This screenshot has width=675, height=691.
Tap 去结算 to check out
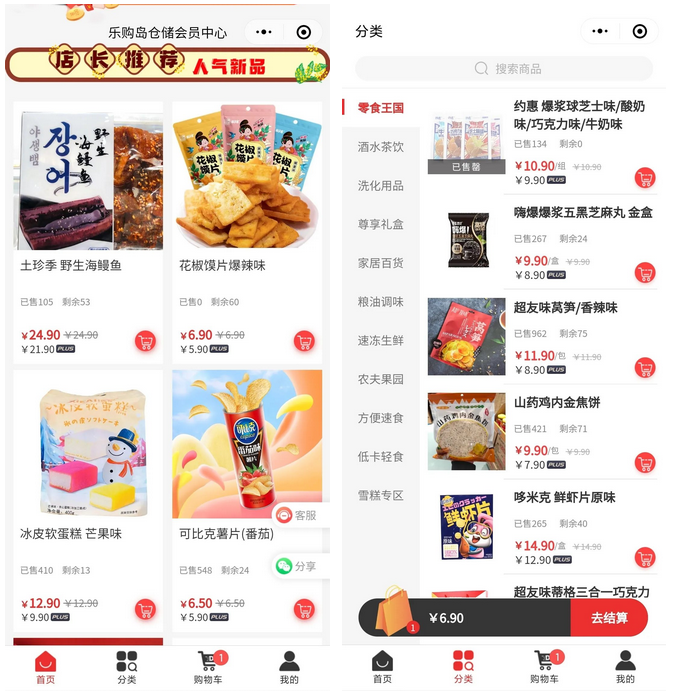click(608, 618)
